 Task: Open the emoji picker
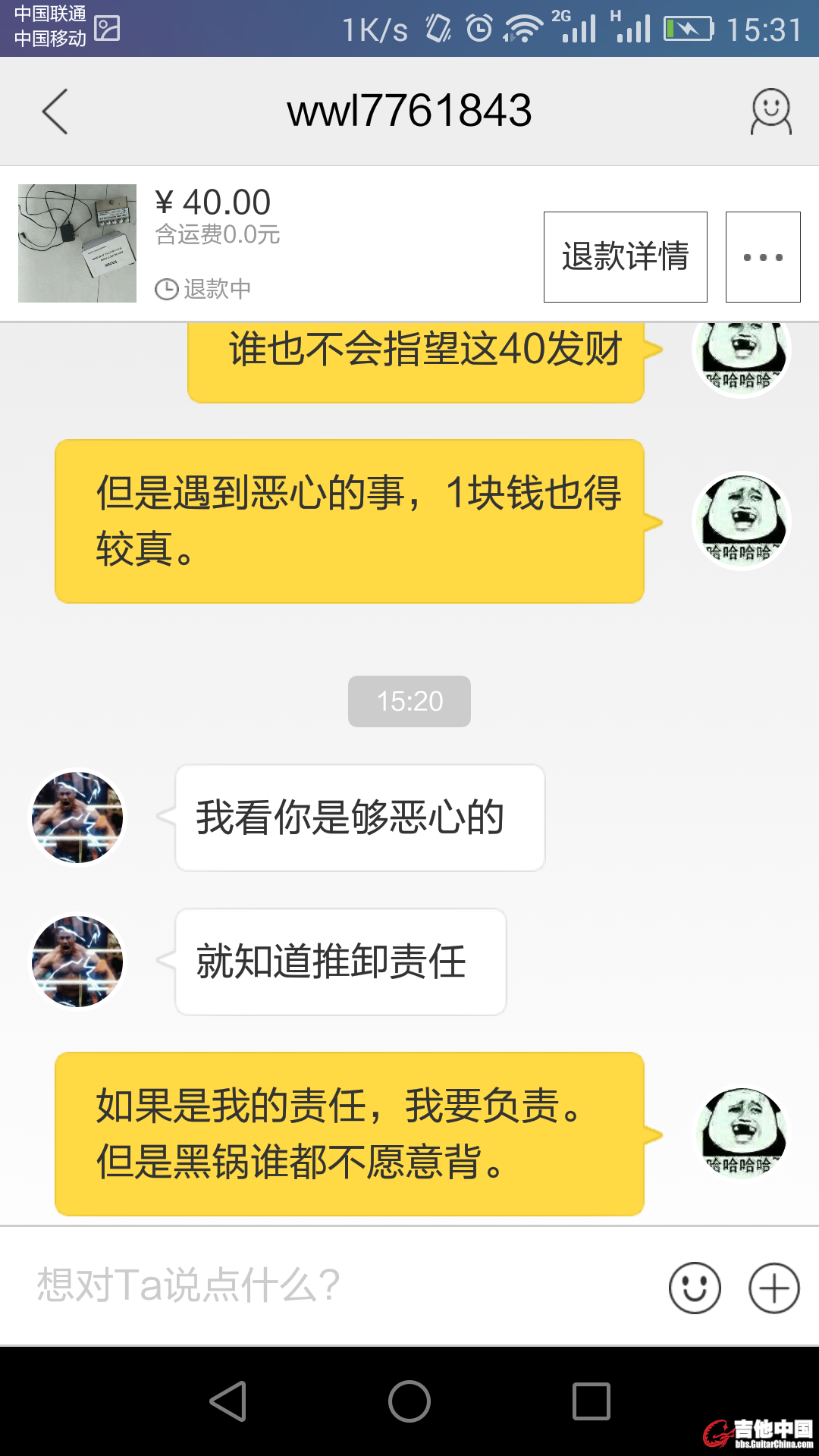pos(694,1288)
